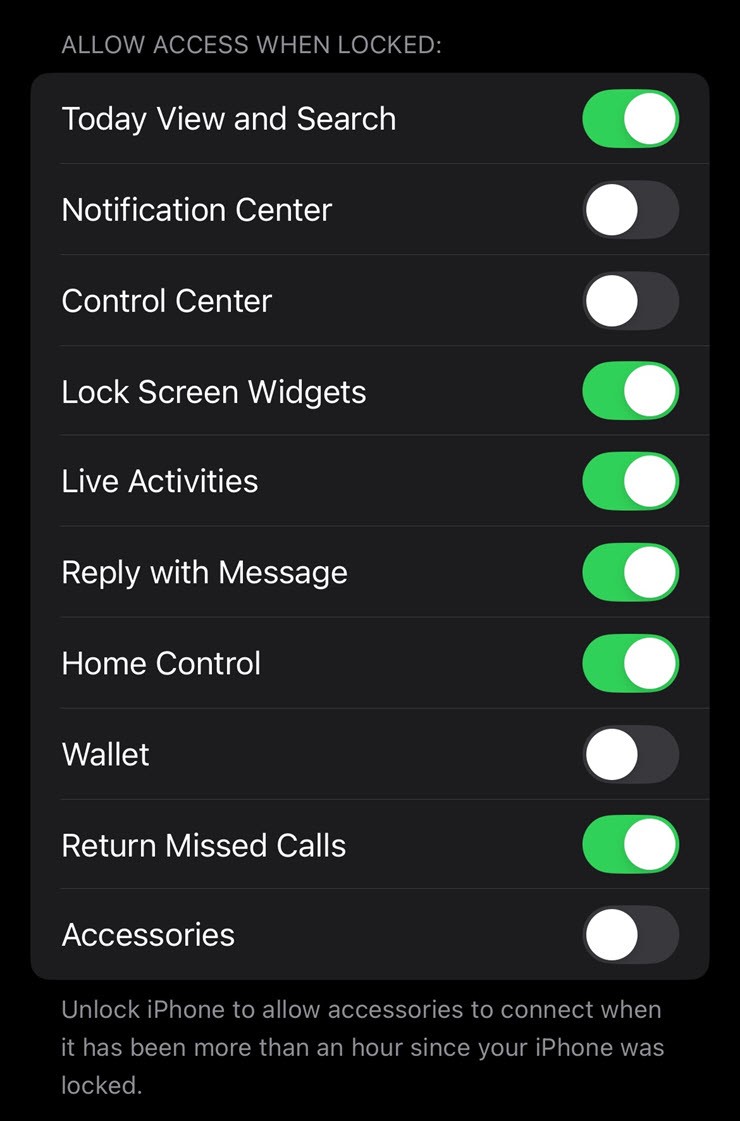Select the Accessories row text

[148, 935]
